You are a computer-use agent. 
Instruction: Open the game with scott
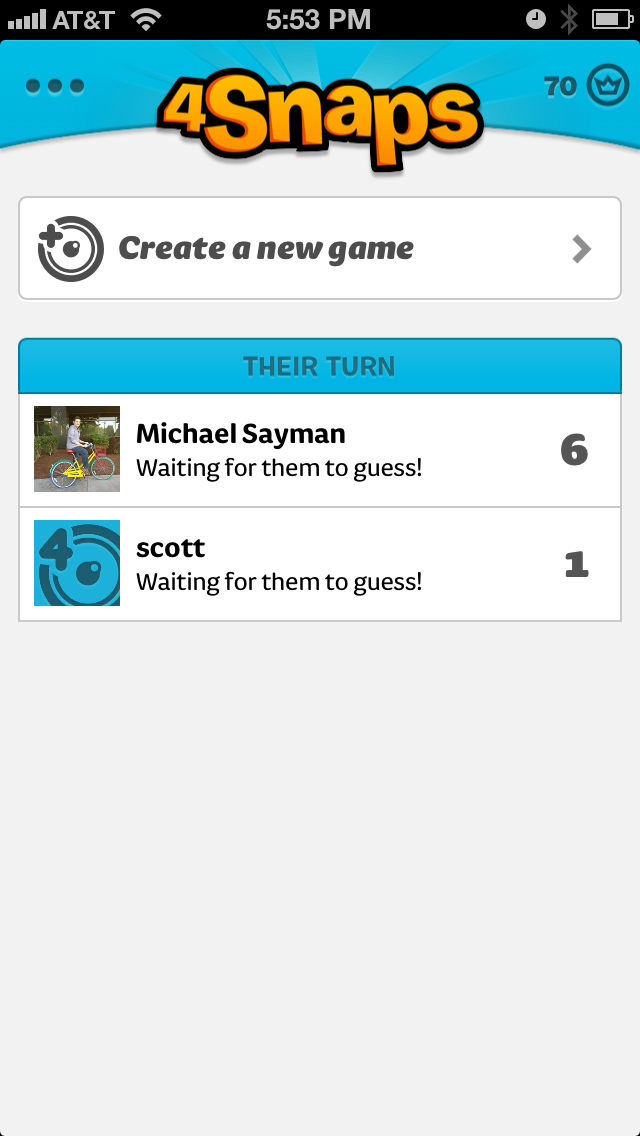(320, 564)
